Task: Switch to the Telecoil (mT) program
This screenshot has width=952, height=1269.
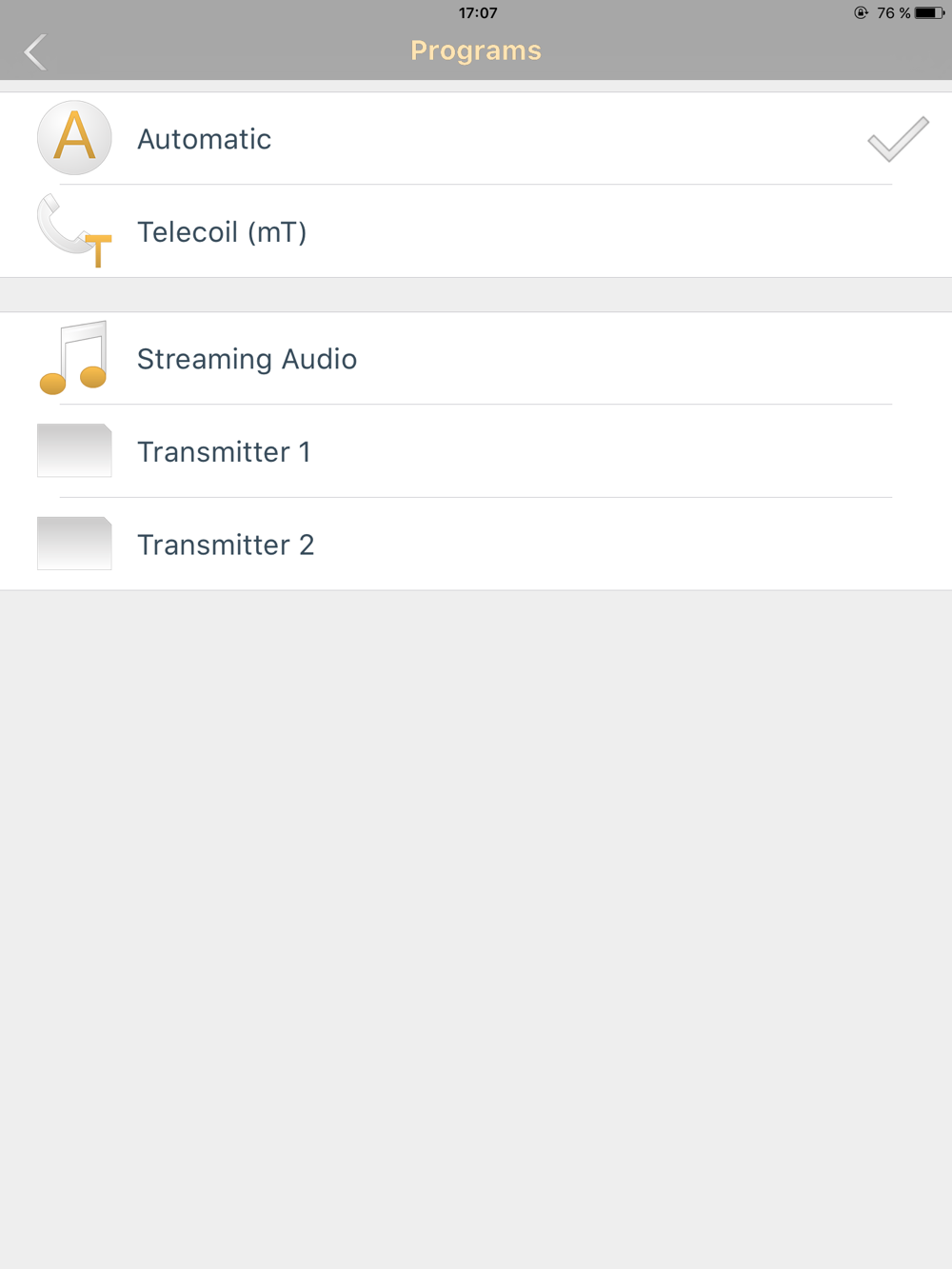Action: [x=222, y=232]
